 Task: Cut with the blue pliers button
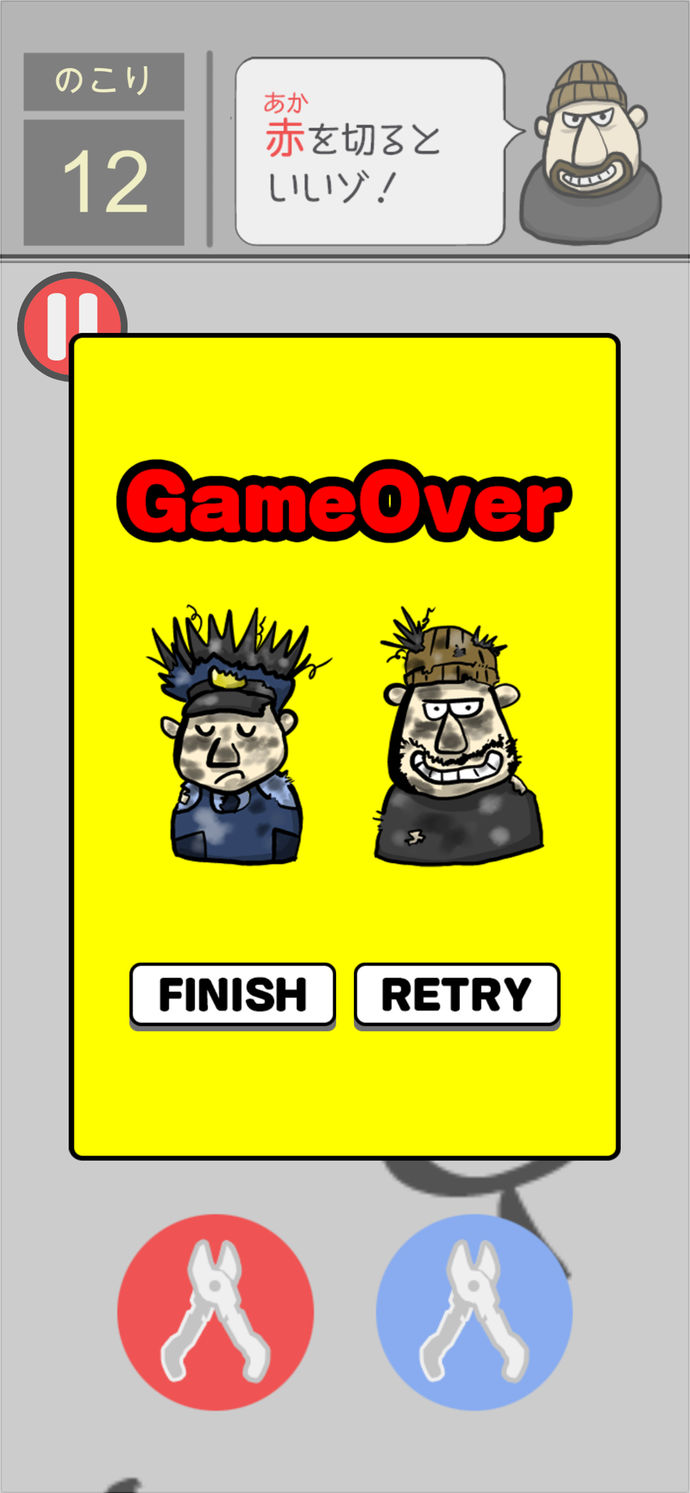474,1312
